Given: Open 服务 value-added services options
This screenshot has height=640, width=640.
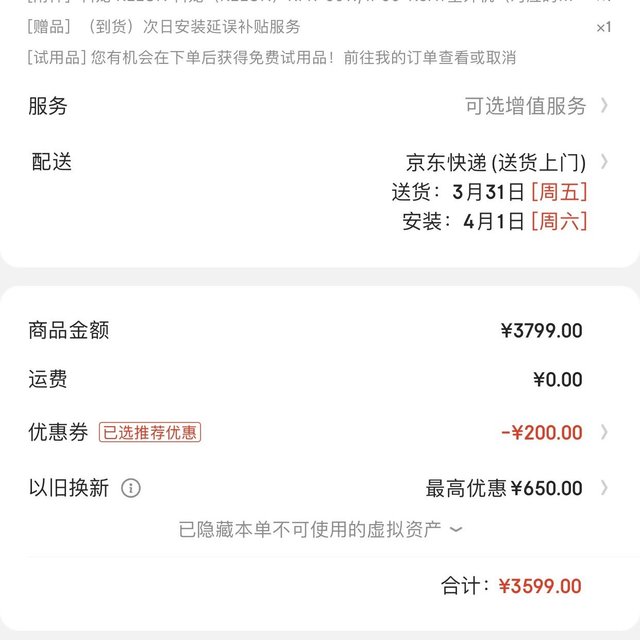Looking at the screenshot, I should 536,106.
